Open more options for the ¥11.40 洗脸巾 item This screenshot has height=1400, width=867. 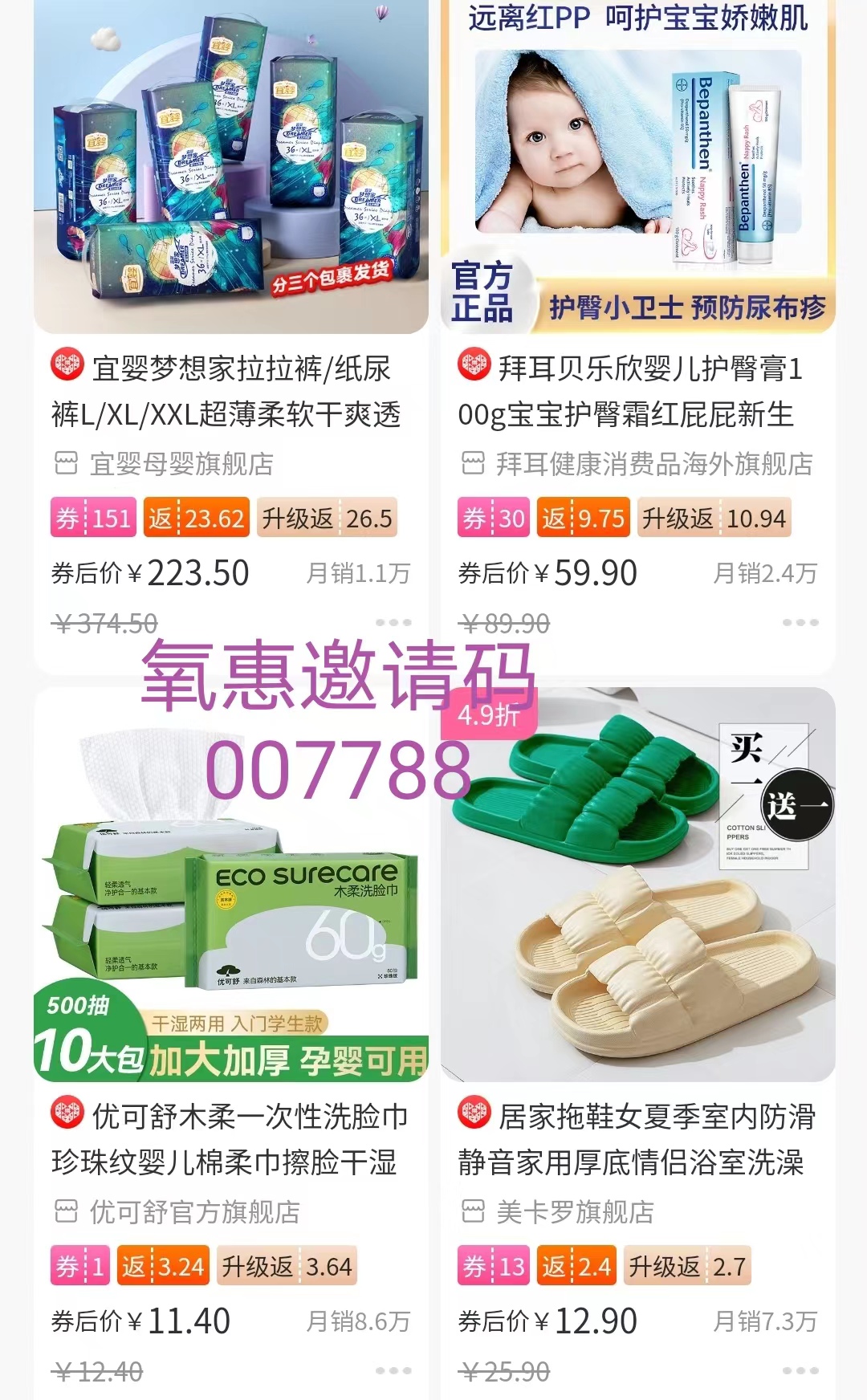pyautogui.click(x=393, y=1371)
